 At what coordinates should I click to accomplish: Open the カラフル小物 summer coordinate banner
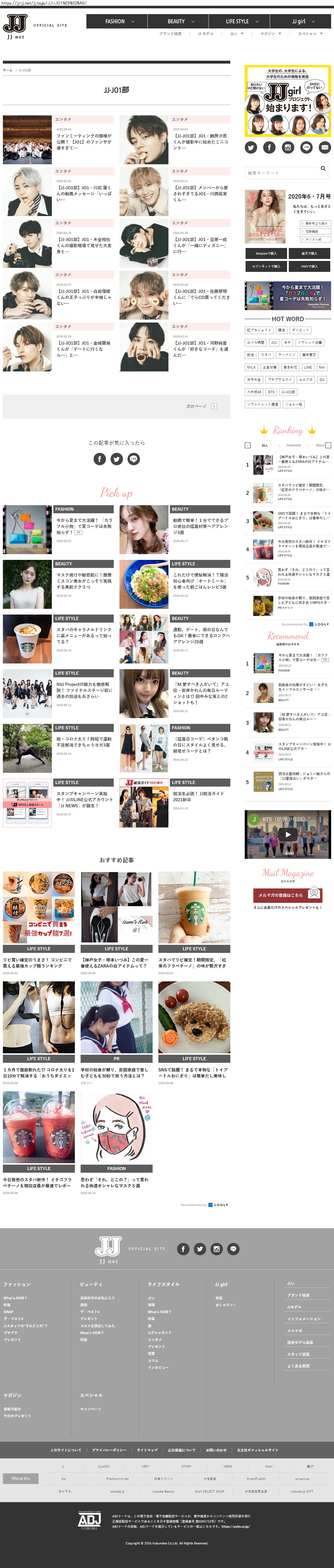(x=288, y=296)
